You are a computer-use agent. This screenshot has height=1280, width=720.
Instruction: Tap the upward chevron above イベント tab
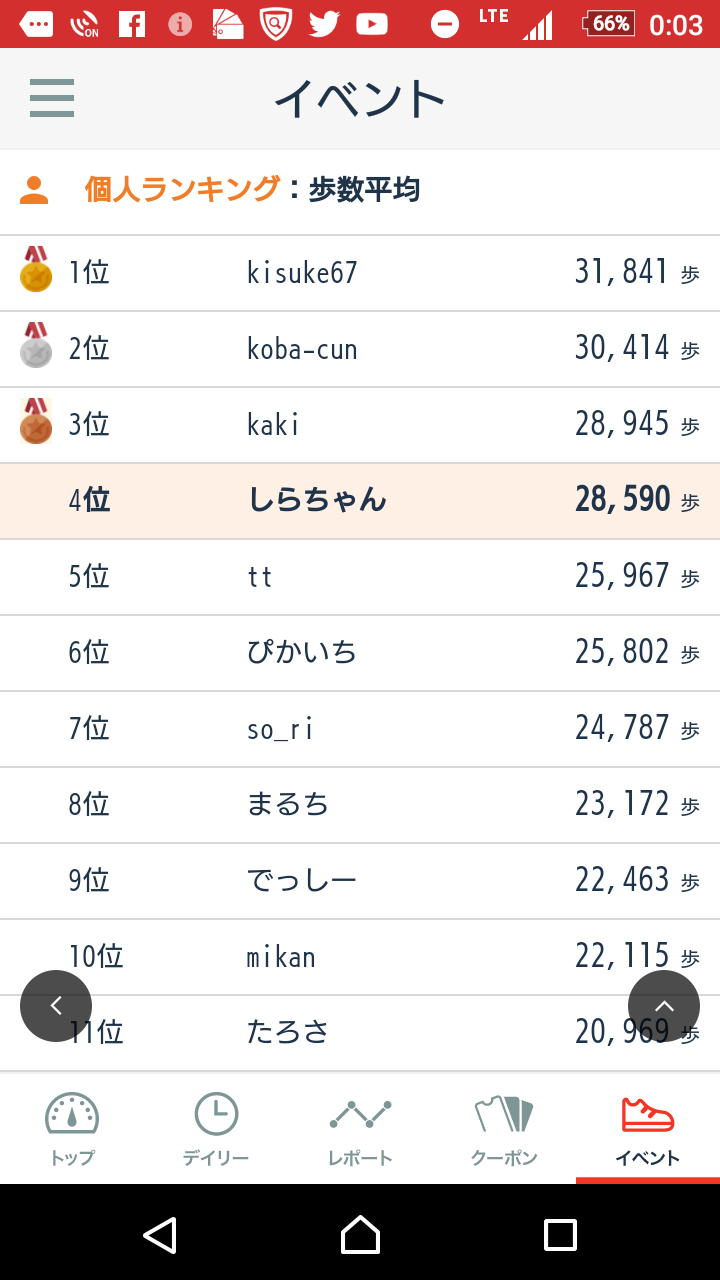click(x=664, y=1005)
